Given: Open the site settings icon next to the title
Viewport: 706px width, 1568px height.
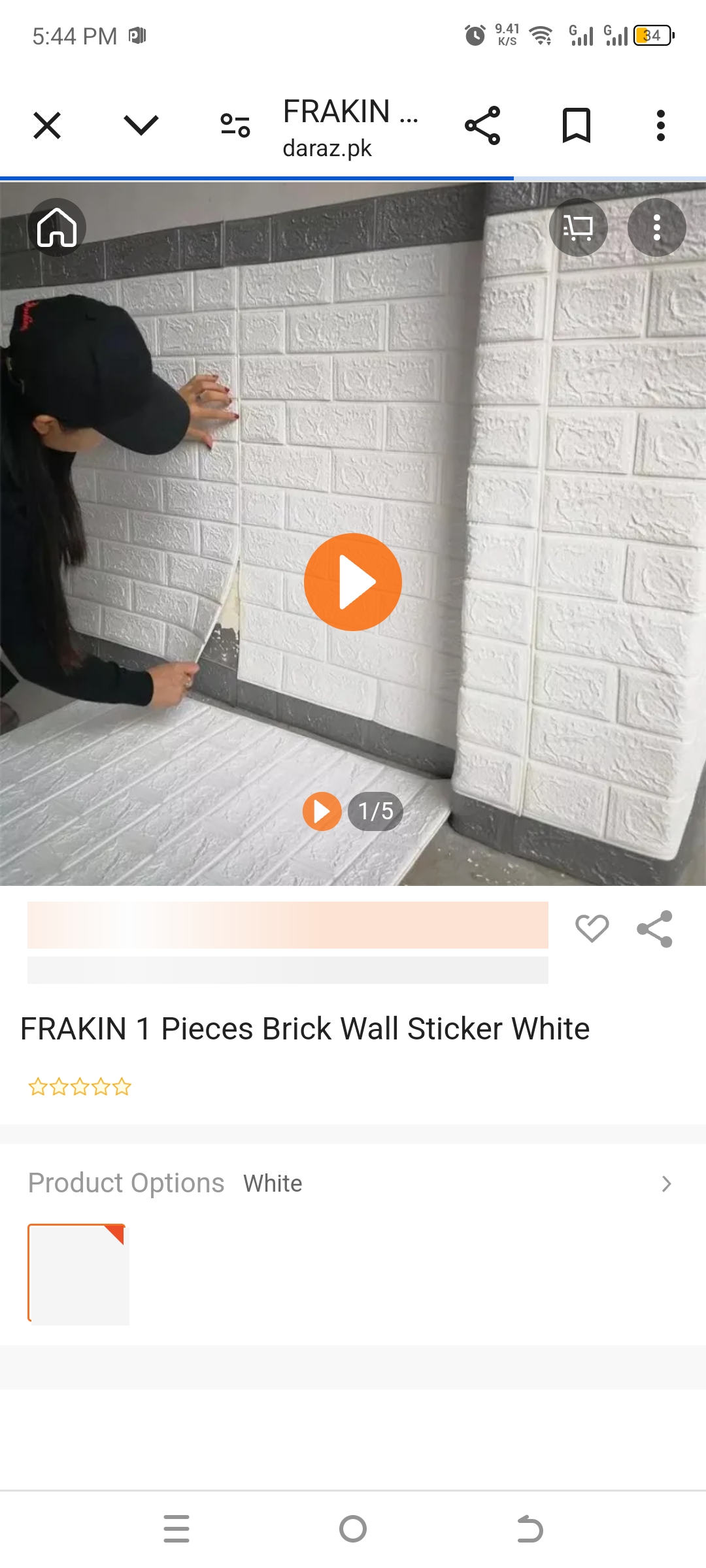Looking at the screenshot, I should (x=235, y=125).
